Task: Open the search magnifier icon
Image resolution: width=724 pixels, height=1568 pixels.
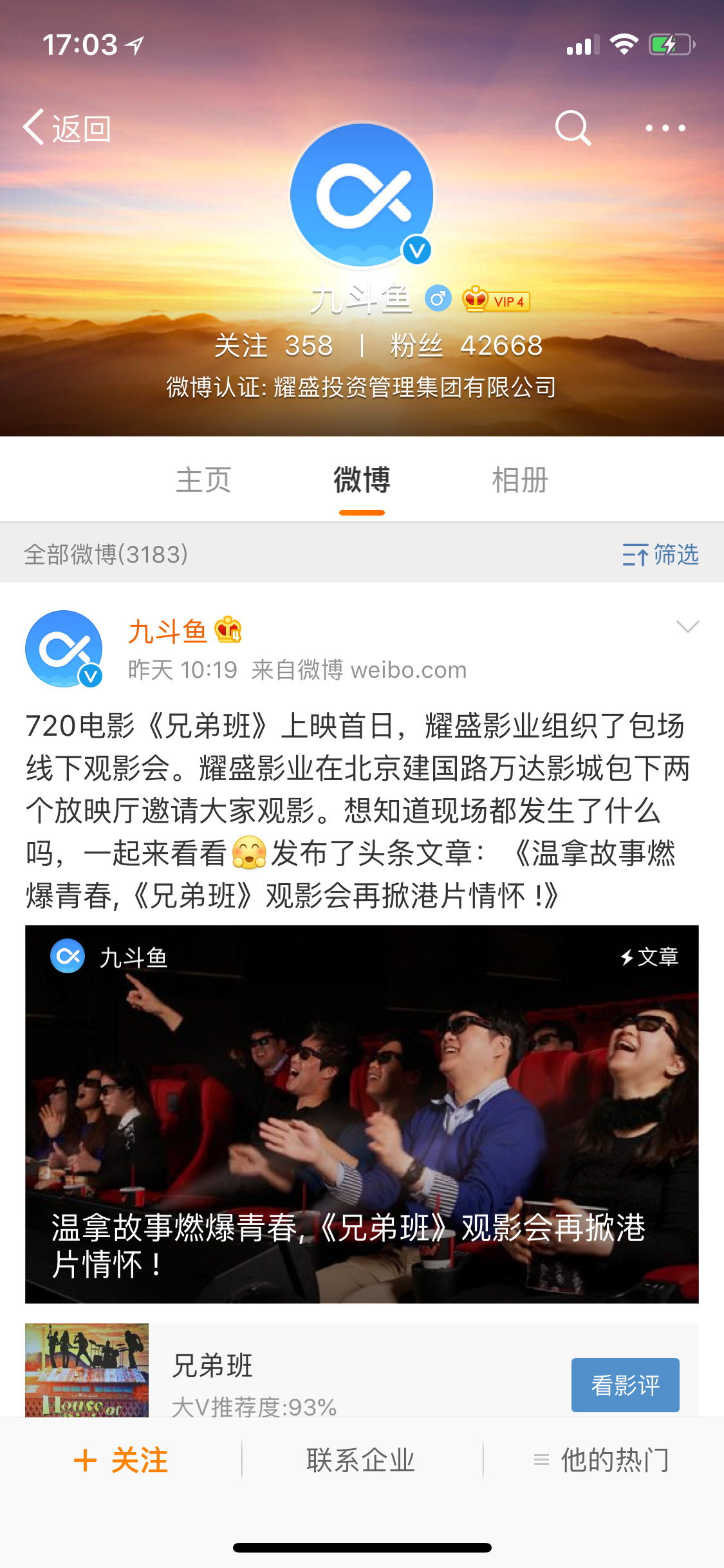Action: (x=572, y=128)
